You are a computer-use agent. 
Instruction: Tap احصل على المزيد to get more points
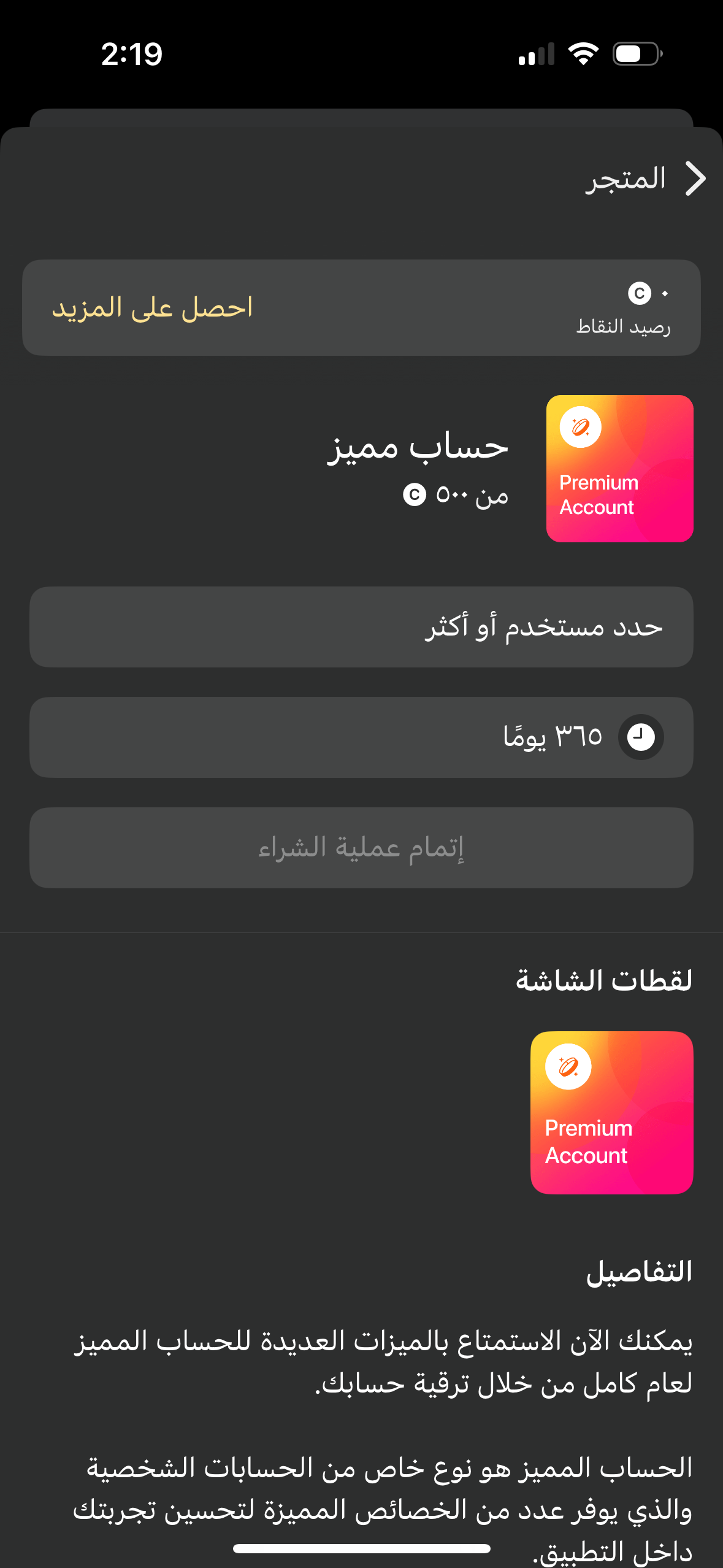(152, 308)
